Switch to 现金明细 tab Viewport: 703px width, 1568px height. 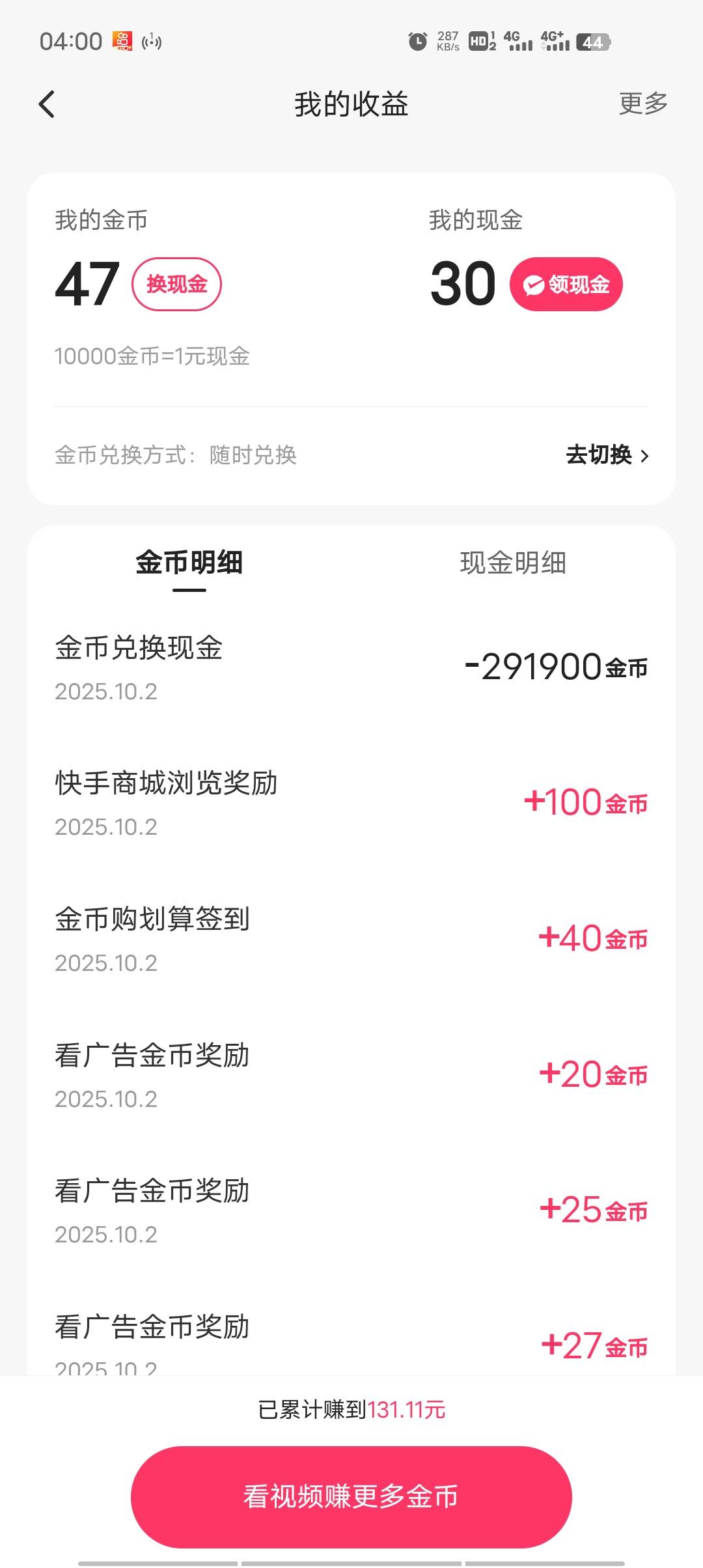click(513, 563)
